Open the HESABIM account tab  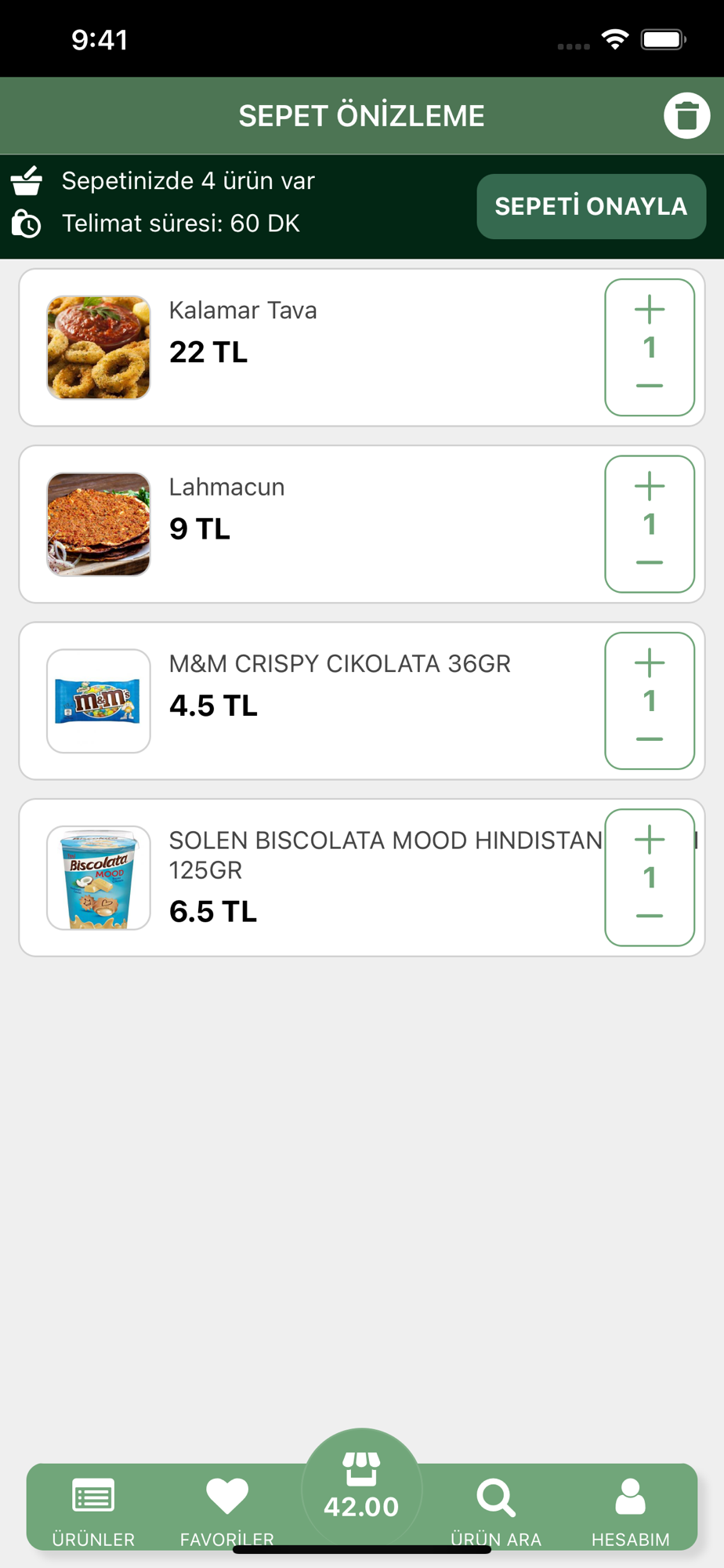click(x=630, y=1509)
